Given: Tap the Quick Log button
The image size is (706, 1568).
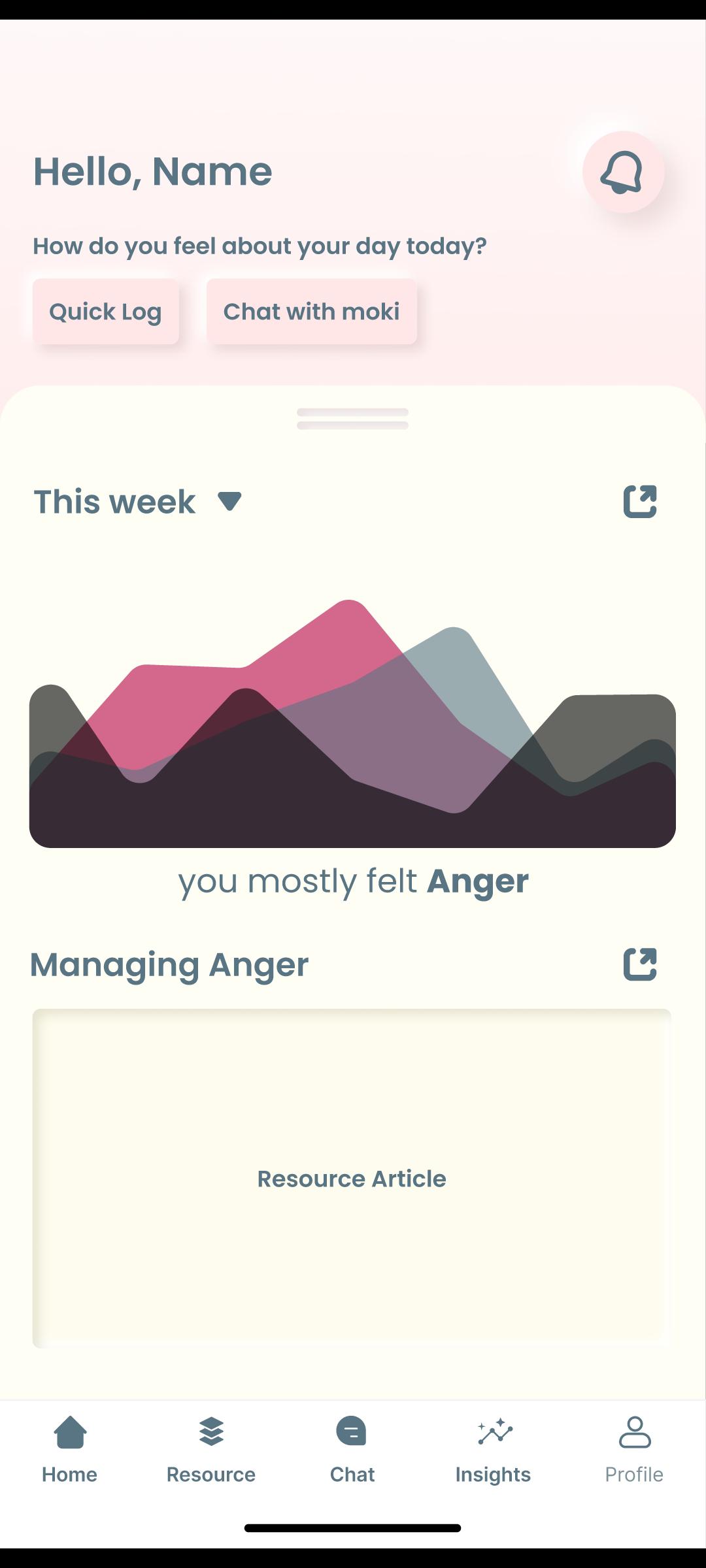Looking at the screenshot, I should (x=105, y=312).
